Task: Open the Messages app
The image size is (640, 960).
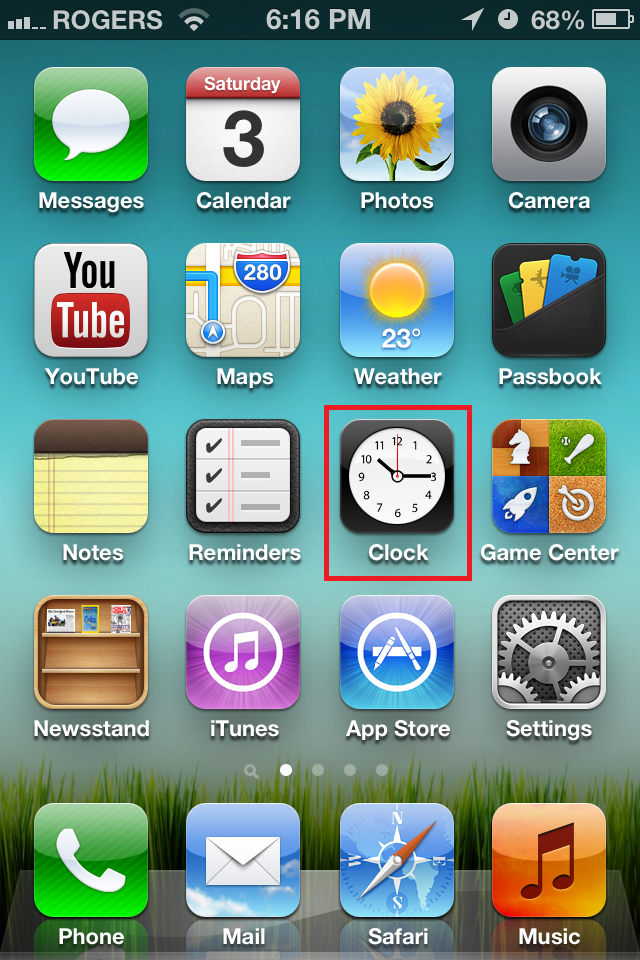Action: coord(91,124)
